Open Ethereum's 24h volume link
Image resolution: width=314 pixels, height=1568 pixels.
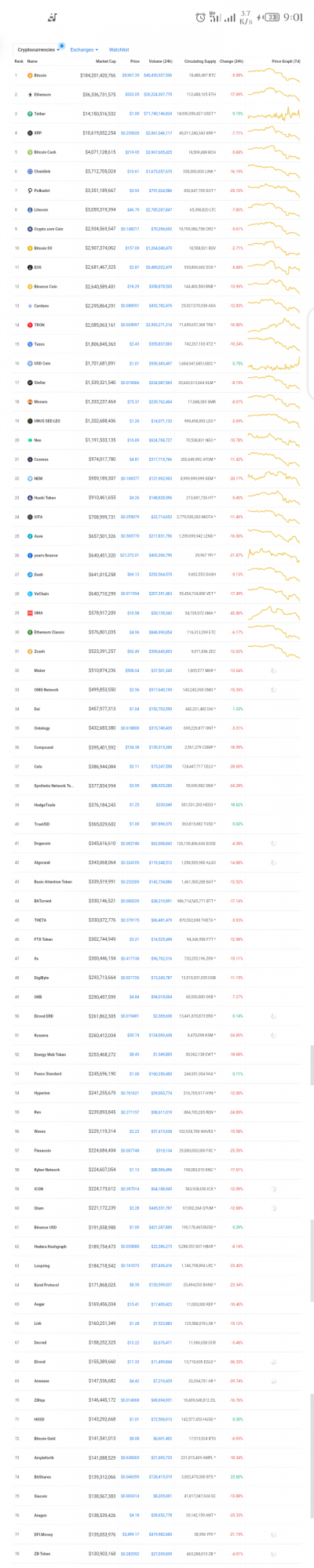pos(157,95)
